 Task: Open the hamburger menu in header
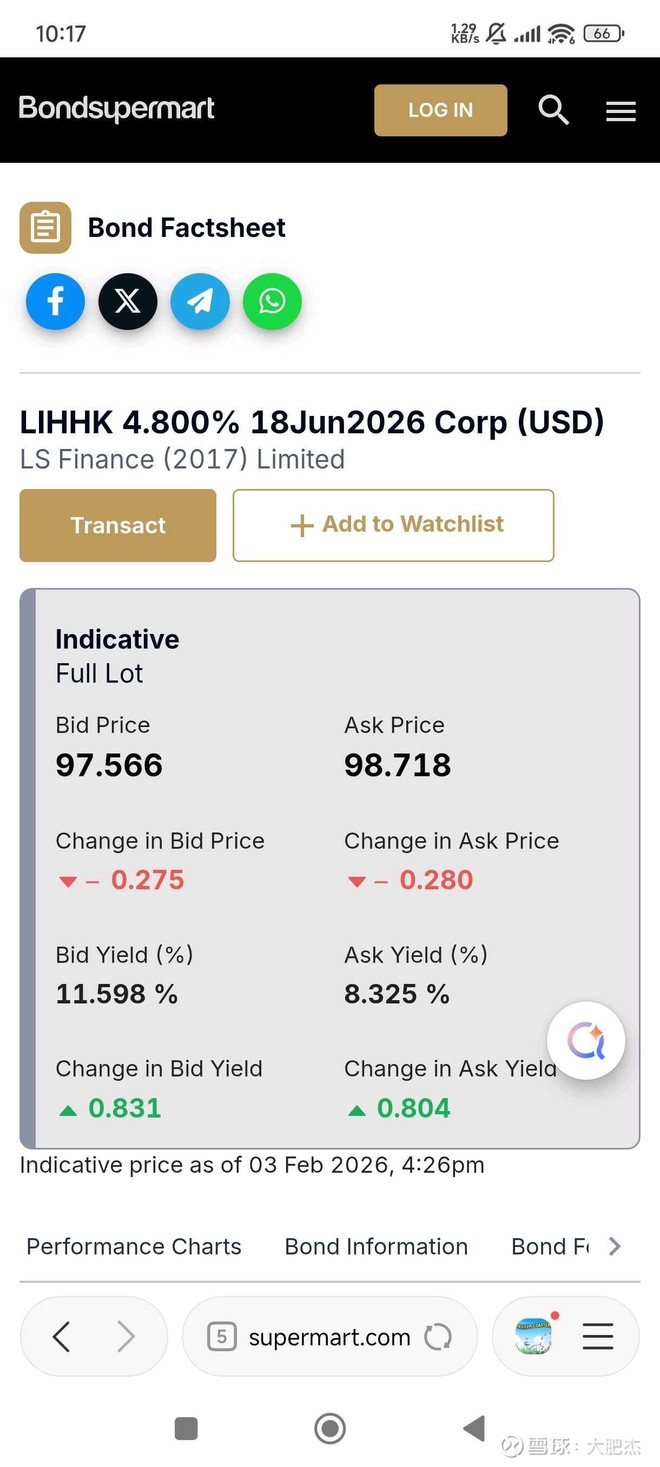621,111
